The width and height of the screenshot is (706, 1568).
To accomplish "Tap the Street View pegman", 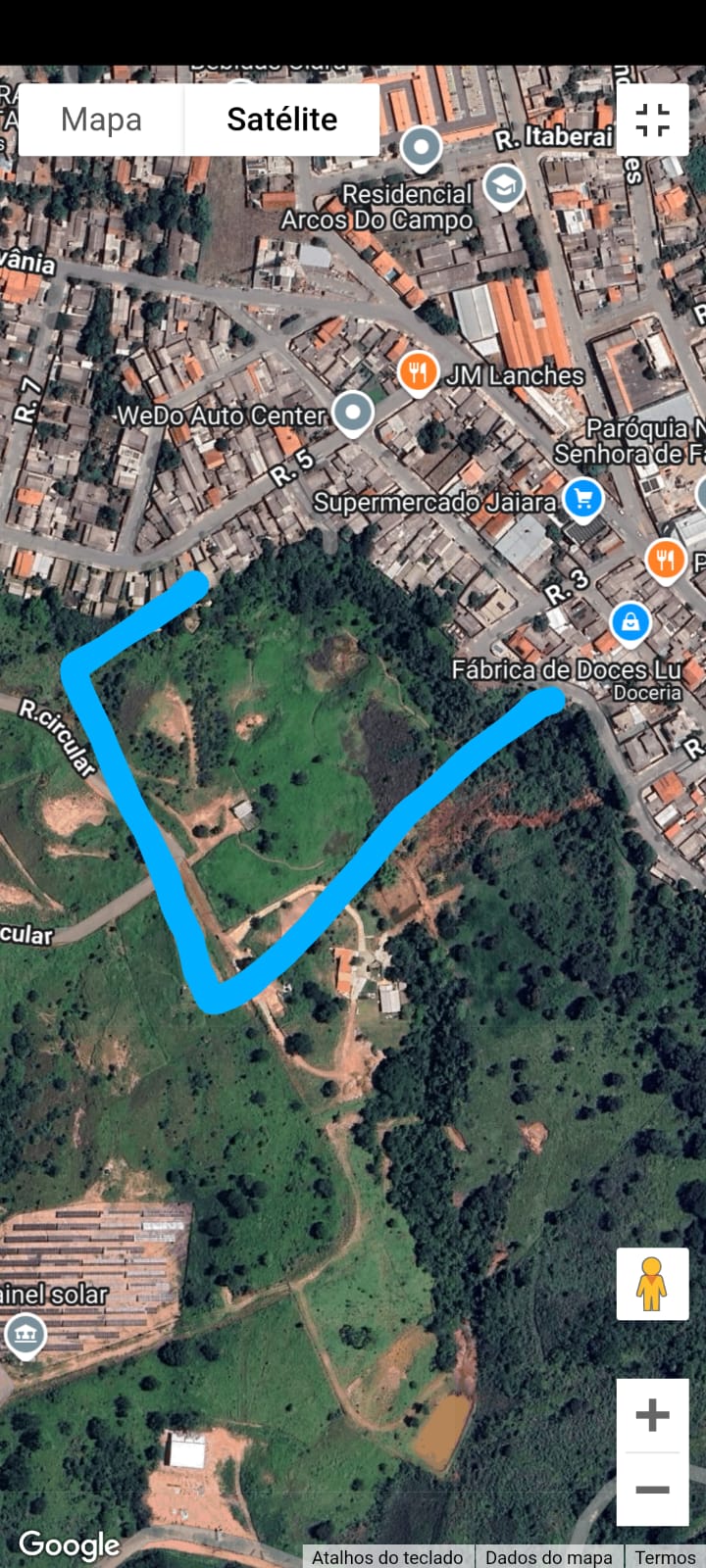I will click(652, 1284).
